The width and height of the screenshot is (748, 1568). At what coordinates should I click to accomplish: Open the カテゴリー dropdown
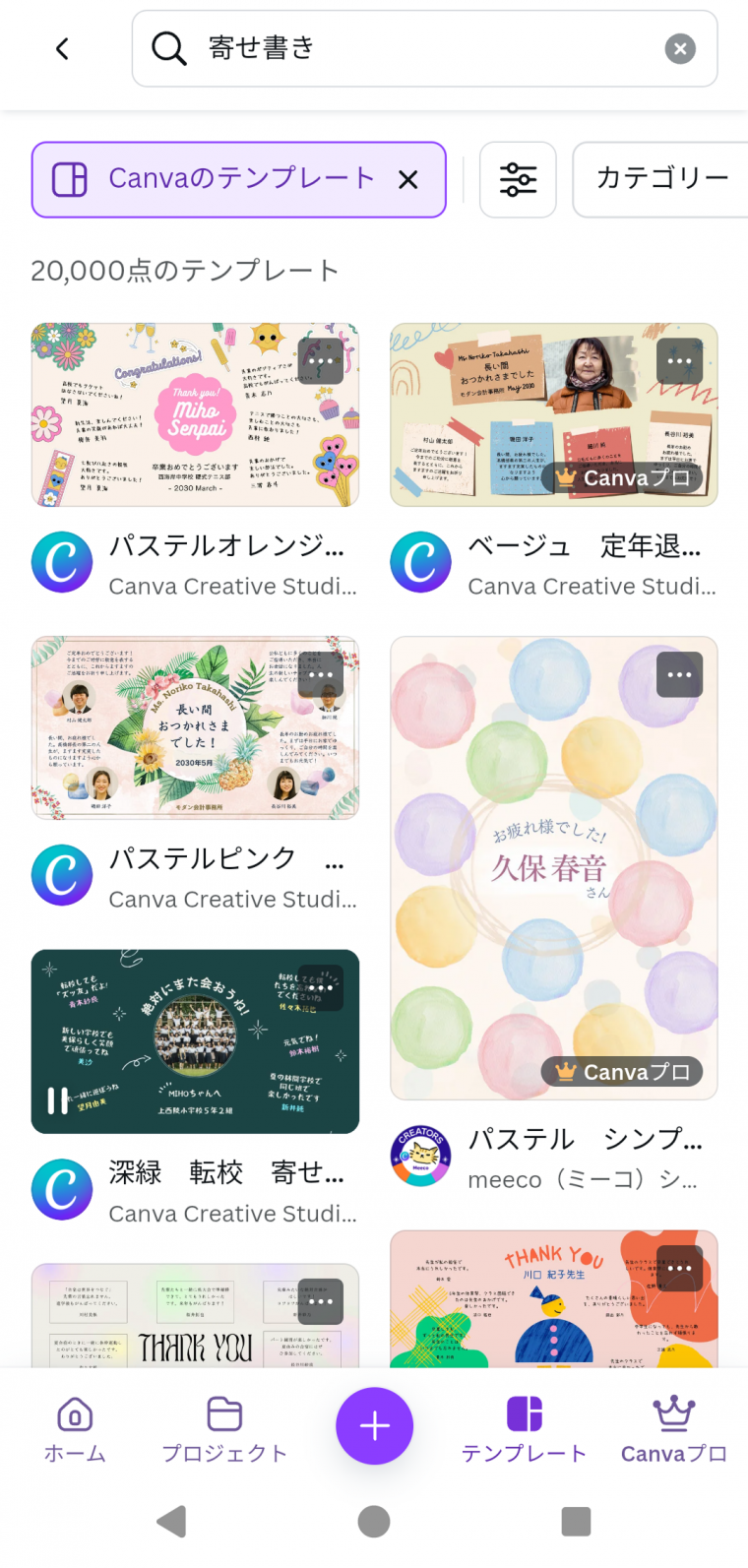tap(661, 179)
